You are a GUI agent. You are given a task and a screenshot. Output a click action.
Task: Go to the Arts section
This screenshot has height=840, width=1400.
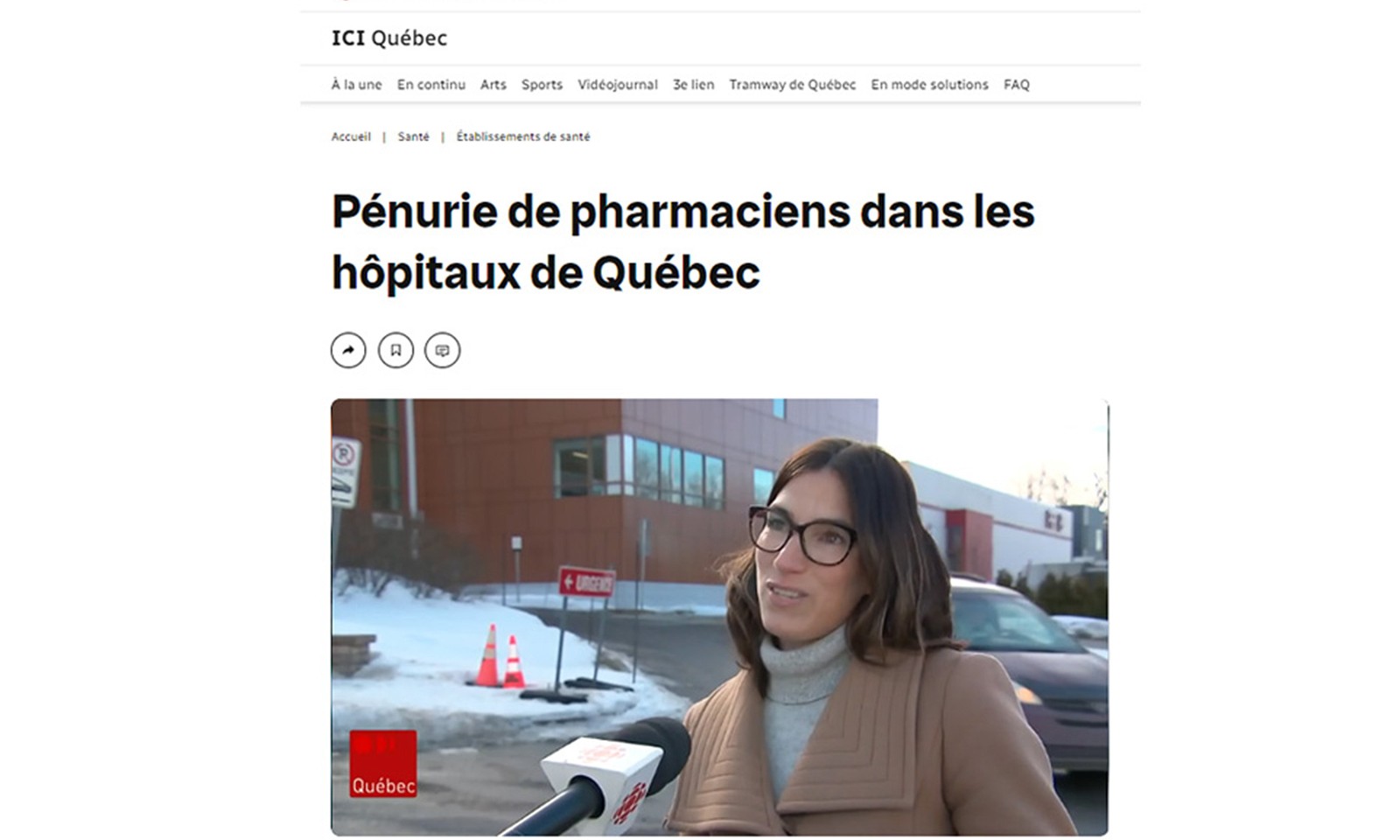click(493, 85)
